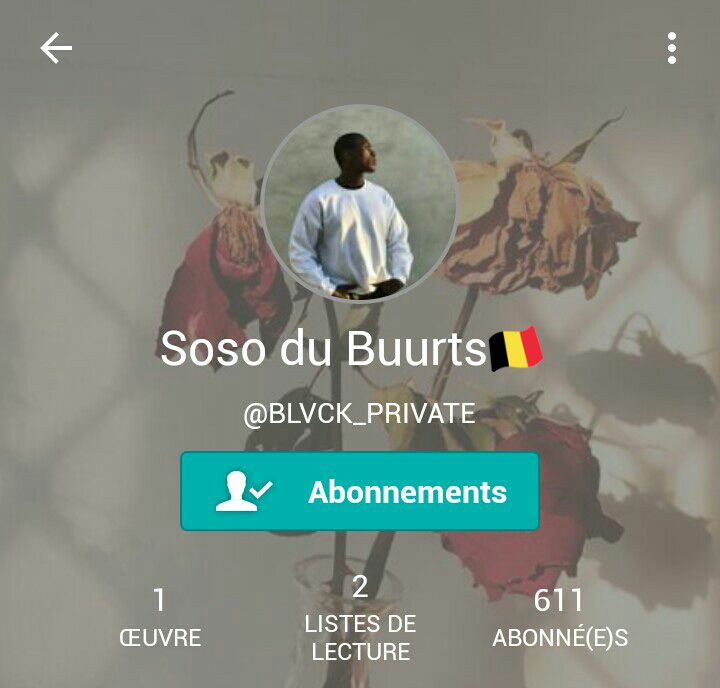Open the three-dot overflow menu
Viewport: 720px width, 688px height.
click(x=672, y=48)
